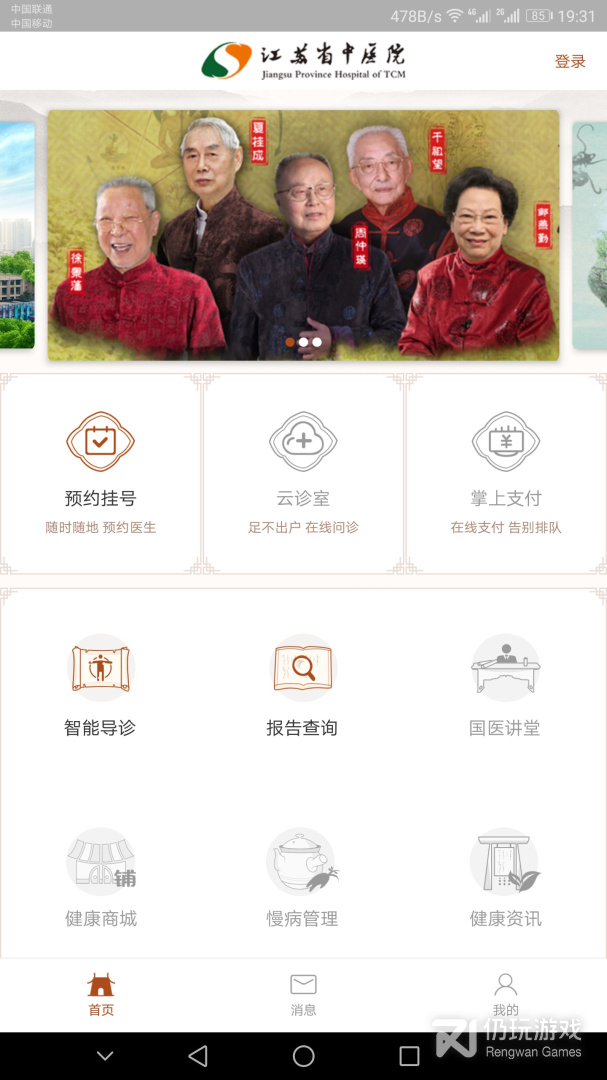Image resolution: width=607 pixels, height=1080 pixels.
Task: Open 国医讲堂 lecture hall
Action: [x=505, y=686]
